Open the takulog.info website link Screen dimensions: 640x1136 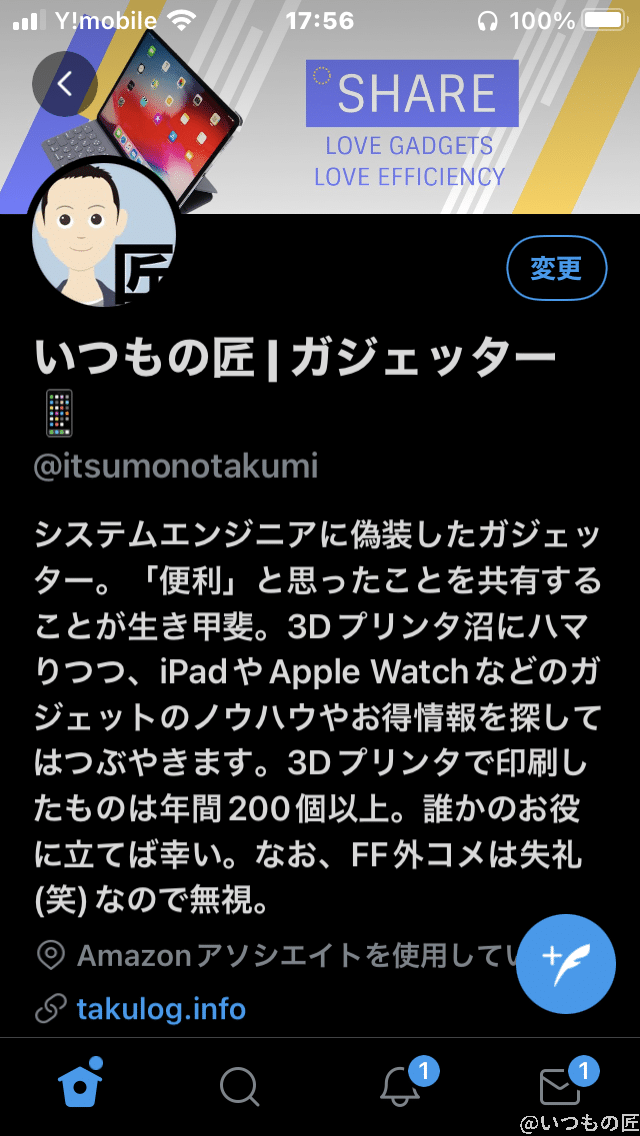pyautogui.click(x=161, y=1008)
